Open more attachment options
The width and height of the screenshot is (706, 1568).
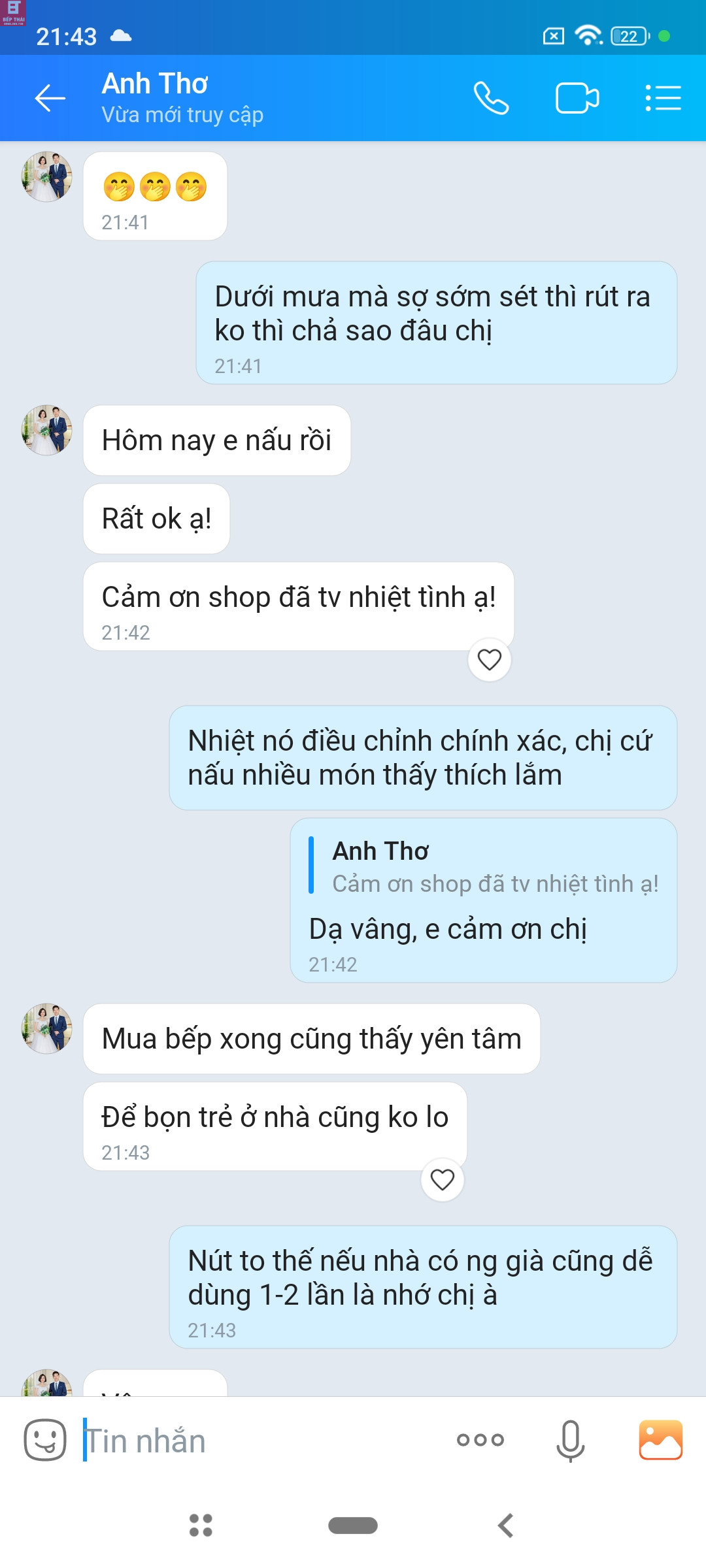[x=480, y=1440]
